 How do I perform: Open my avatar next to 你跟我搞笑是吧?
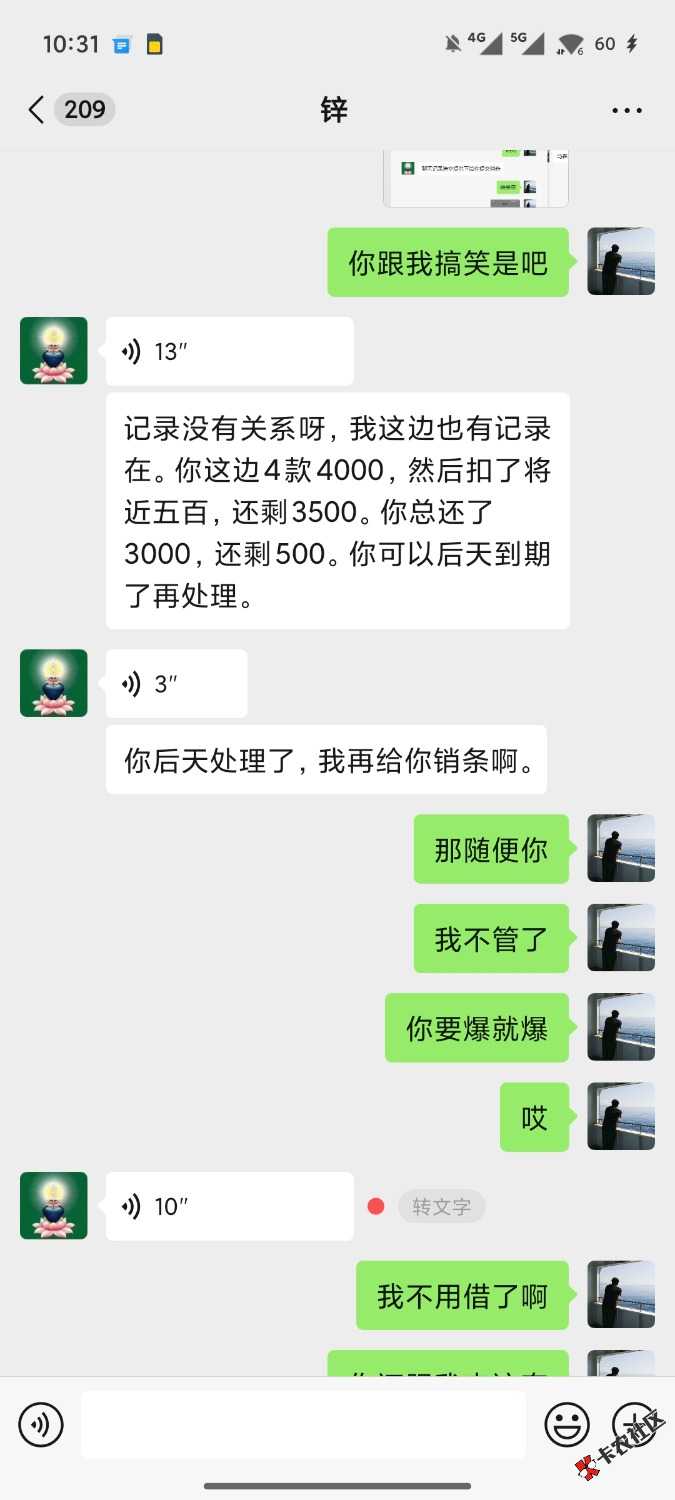coord(621,262)
